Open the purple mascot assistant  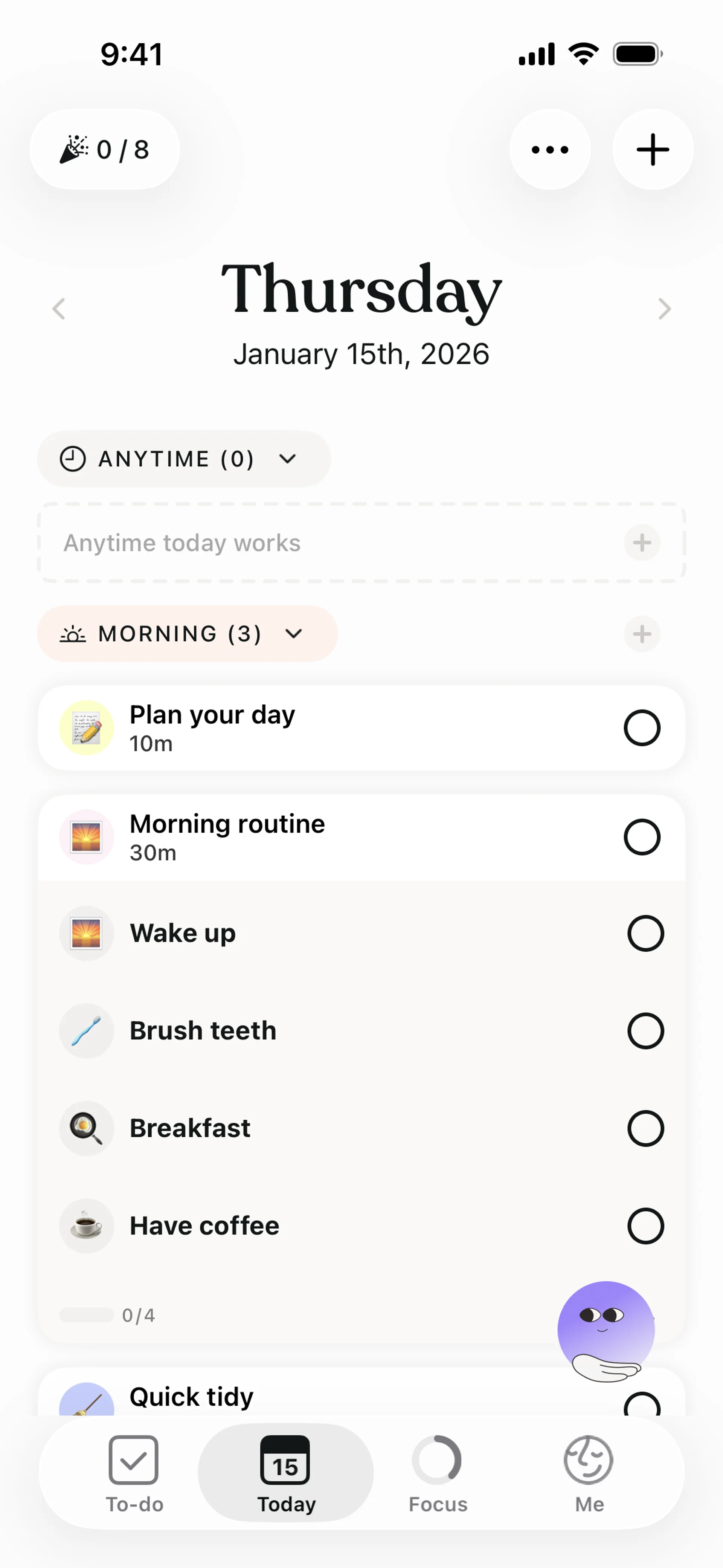606,1331
